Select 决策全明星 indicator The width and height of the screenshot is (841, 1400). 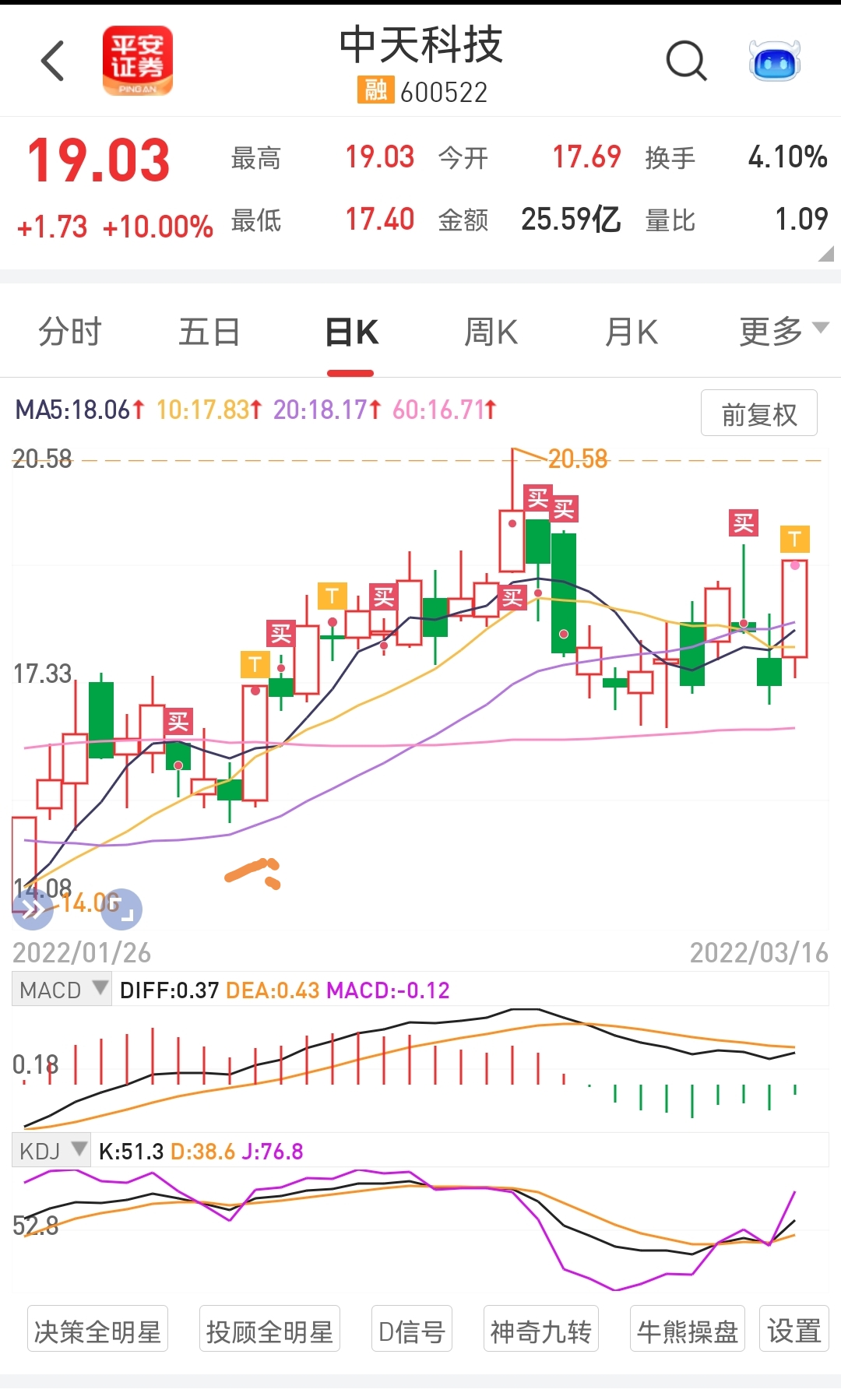click(x=97, y=1331)
